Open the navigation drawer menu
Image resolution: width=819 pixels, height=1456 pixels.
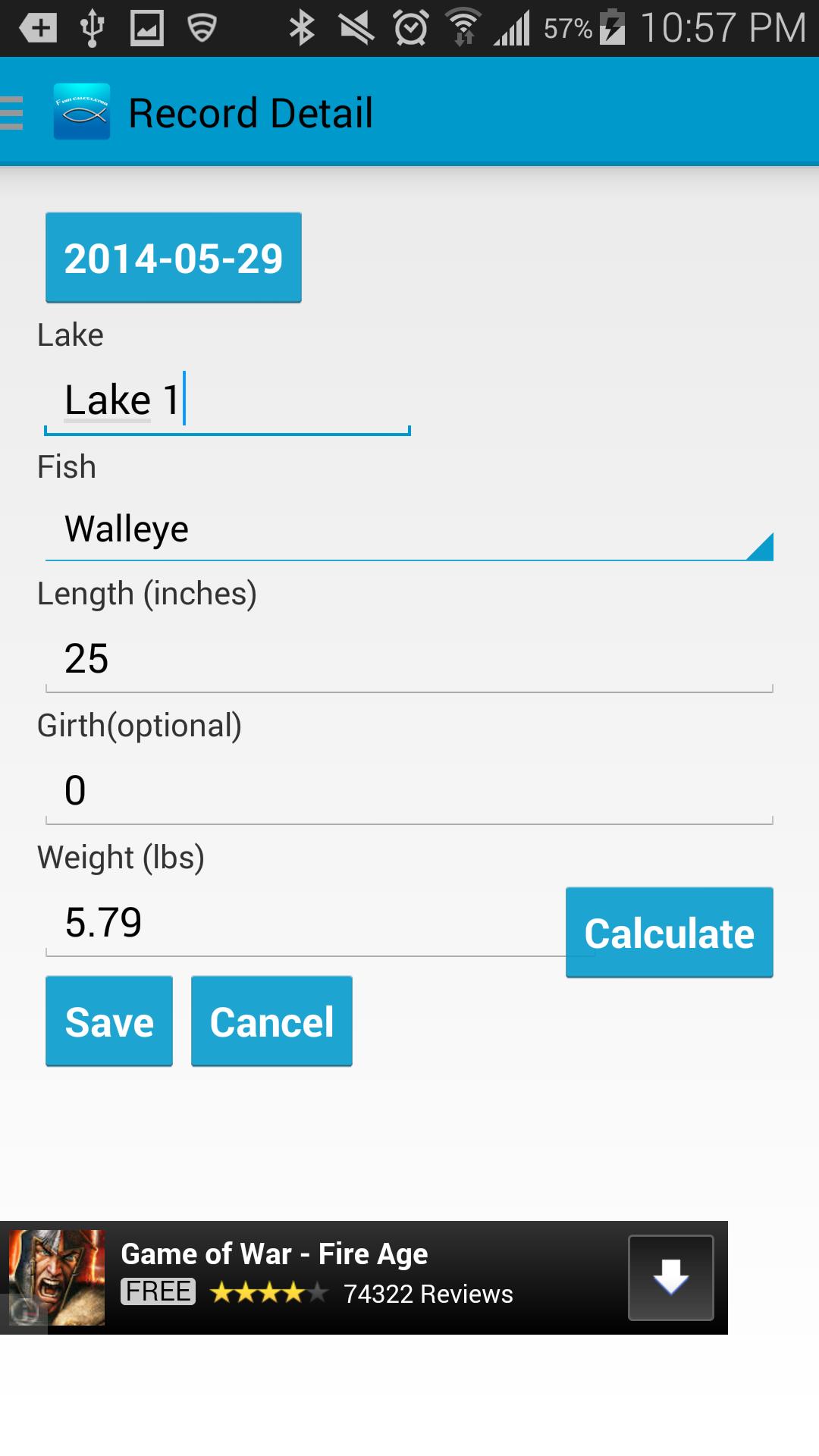click(x=11, y=112)
